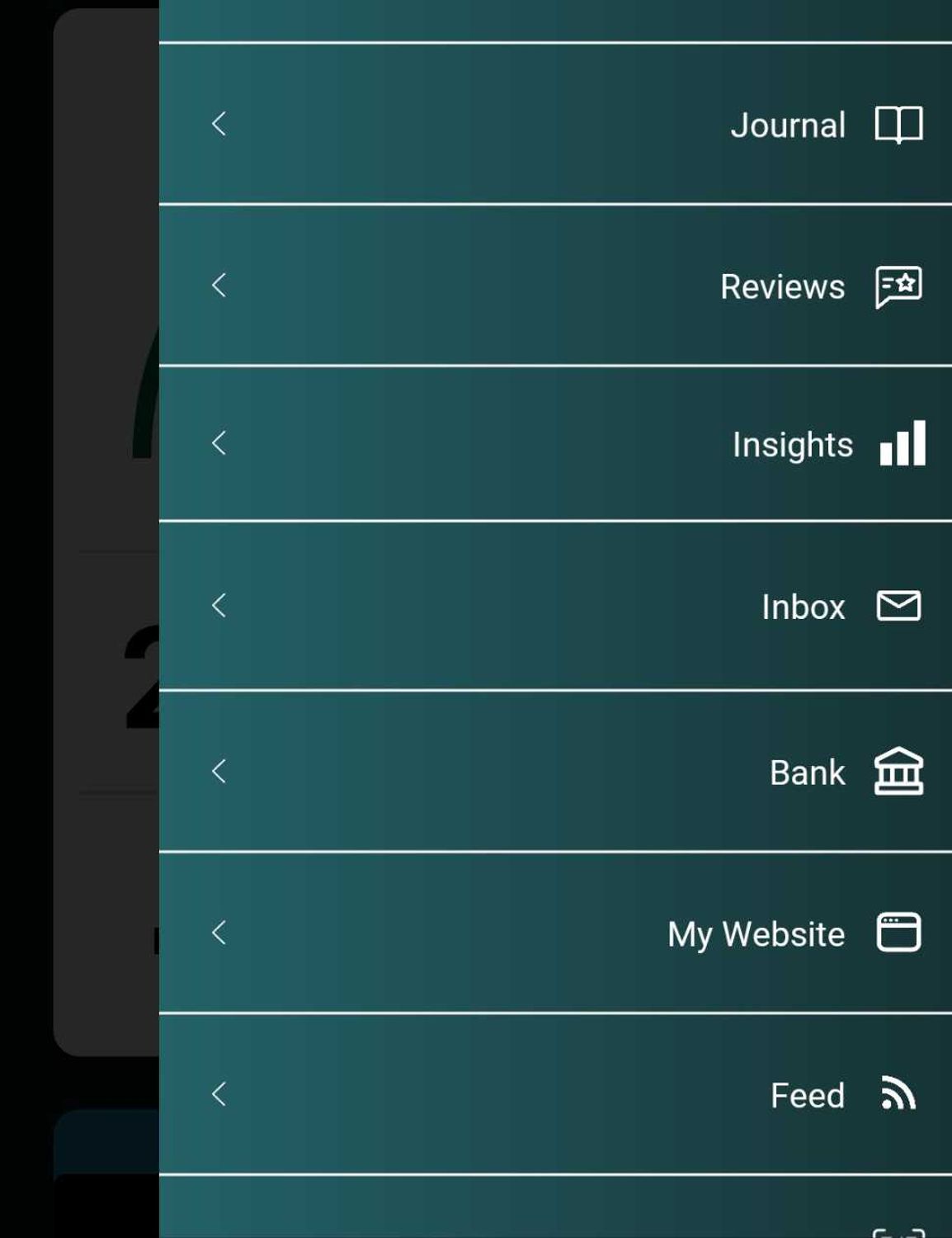Open the Journal menu item
Viewport: 952px width, 1238px height.
tap(788, 125)
